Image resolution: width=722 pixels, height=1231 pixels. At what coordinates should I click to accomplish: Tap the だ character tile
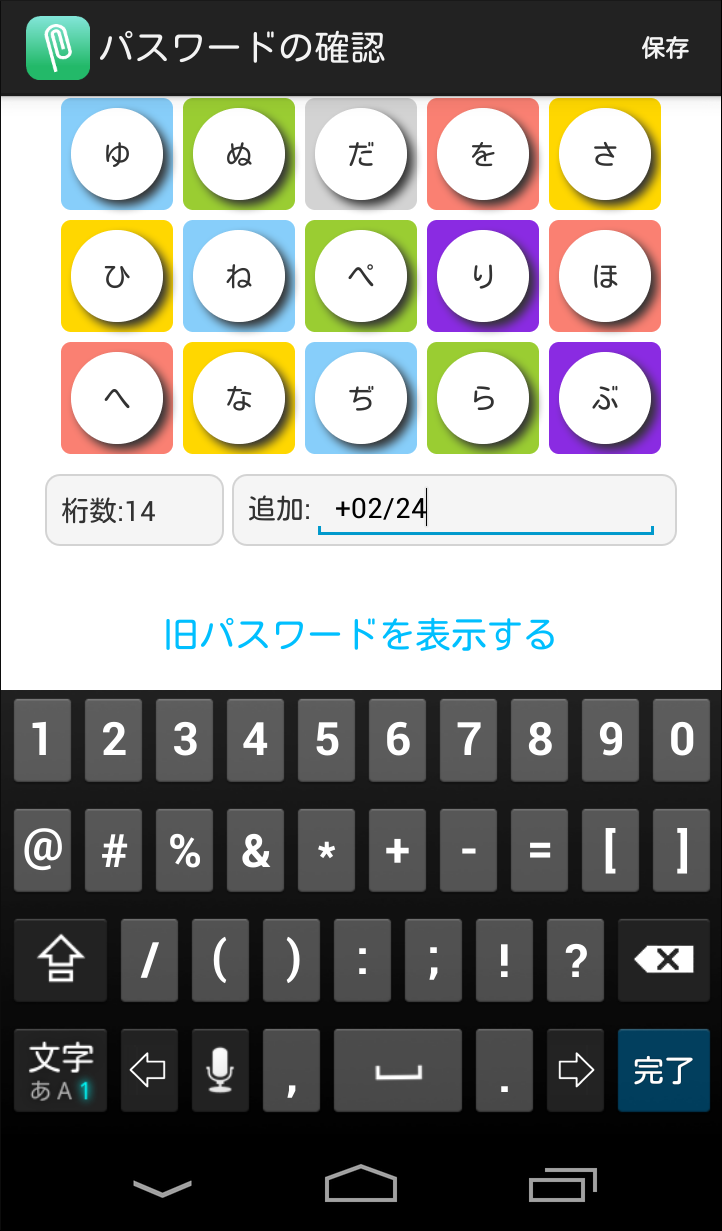361,154
